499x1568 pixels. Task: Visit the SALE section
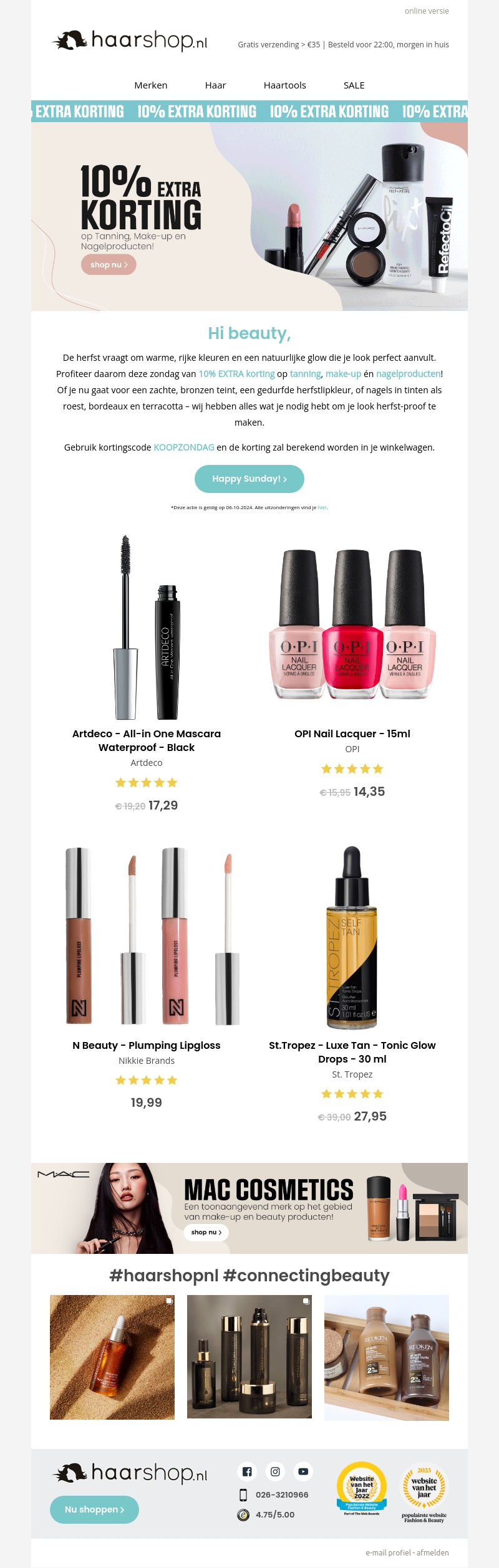[354, 85]
